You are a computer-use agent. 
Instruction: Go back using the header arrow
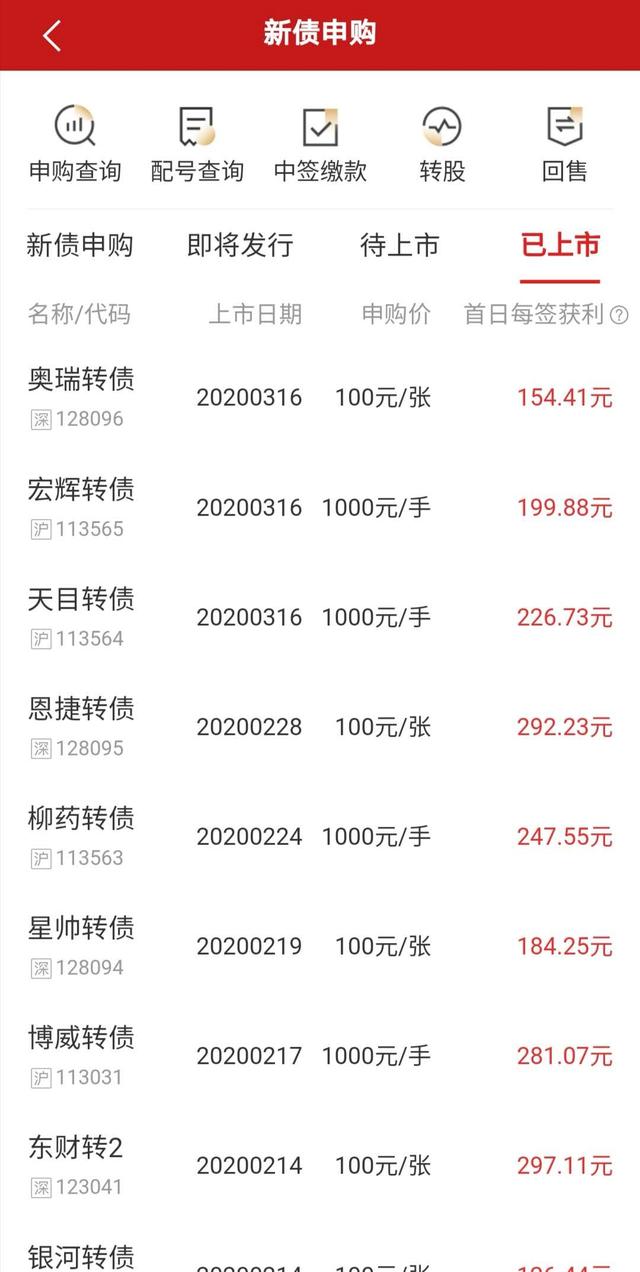pyautogui.click(x=52, y=35)
